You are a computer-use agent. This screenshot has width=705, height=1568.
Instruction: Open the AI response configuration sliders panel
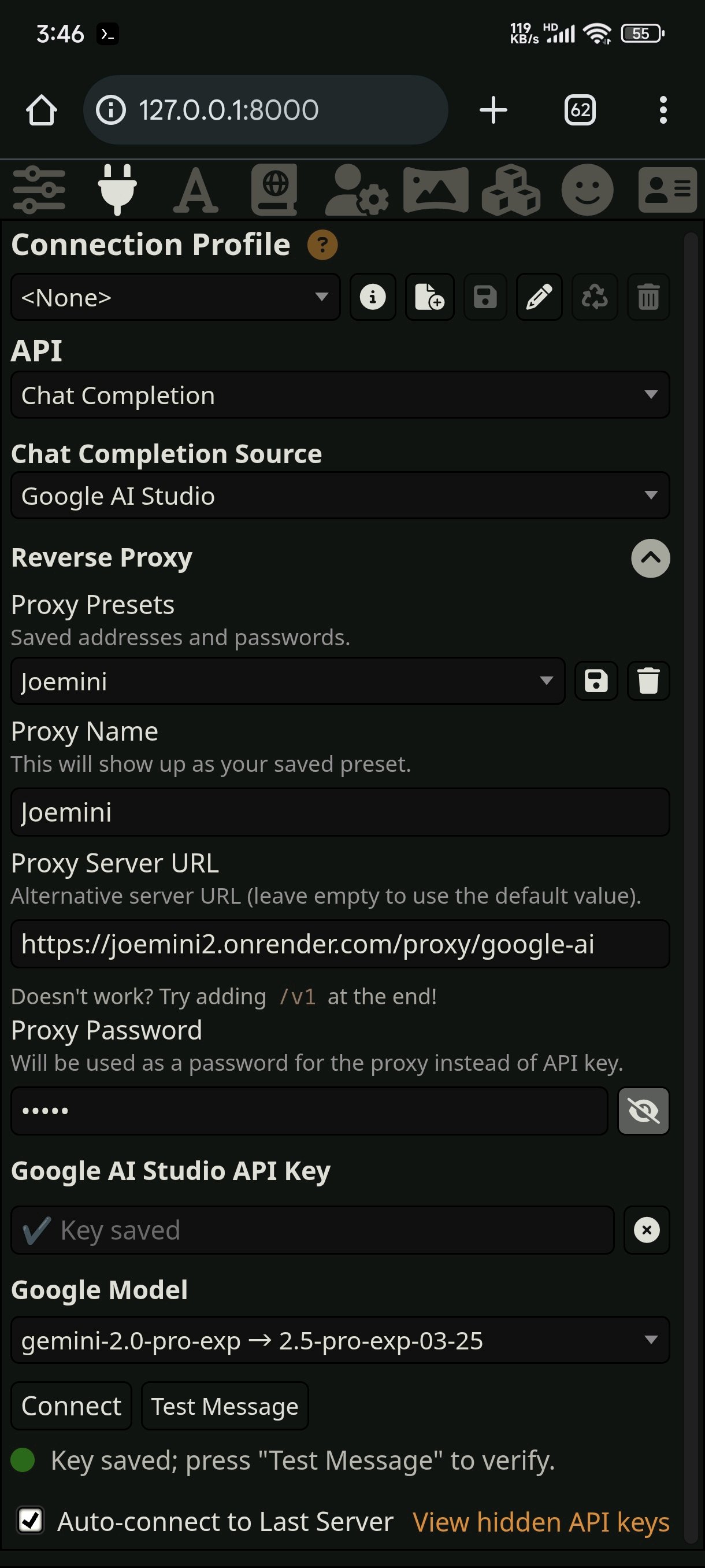39,189
